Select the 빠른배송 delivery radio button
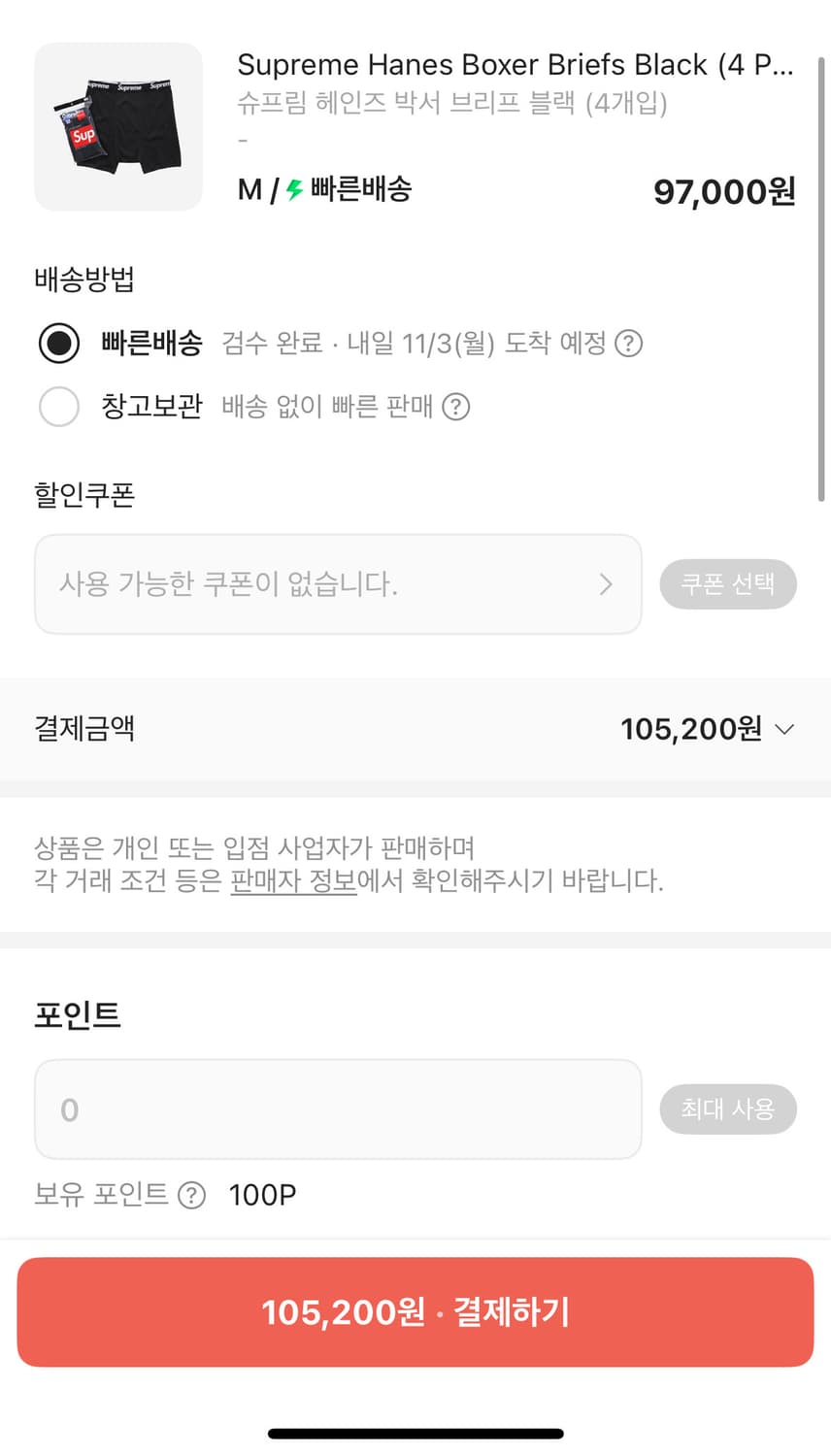The image size is (831, 1456). (x=59, y=344)
